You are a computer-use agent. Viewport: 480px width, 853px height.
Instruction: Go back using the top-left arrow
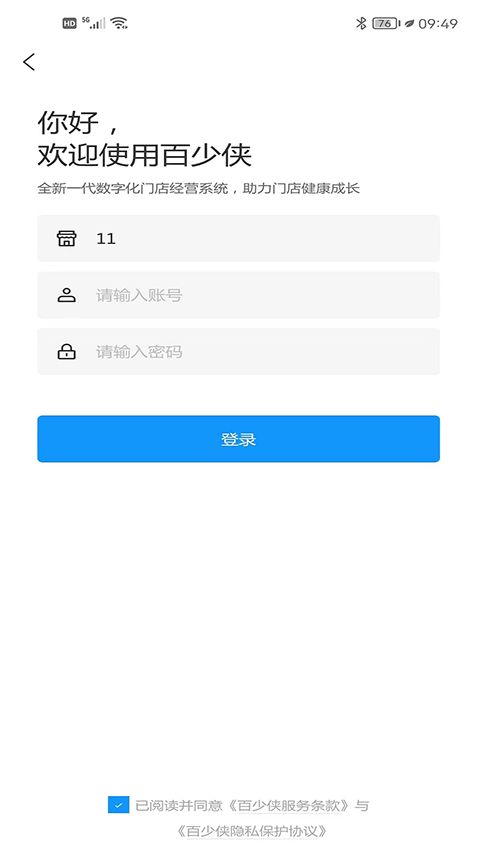(x=29, y=62)
